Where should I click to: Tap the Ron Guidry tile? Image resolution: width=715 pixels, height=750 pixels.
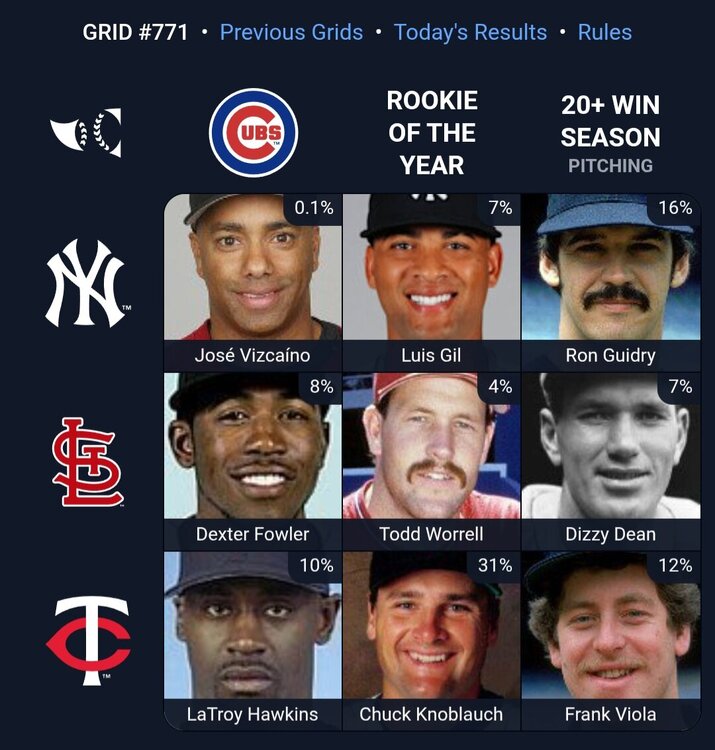[610, 280]
